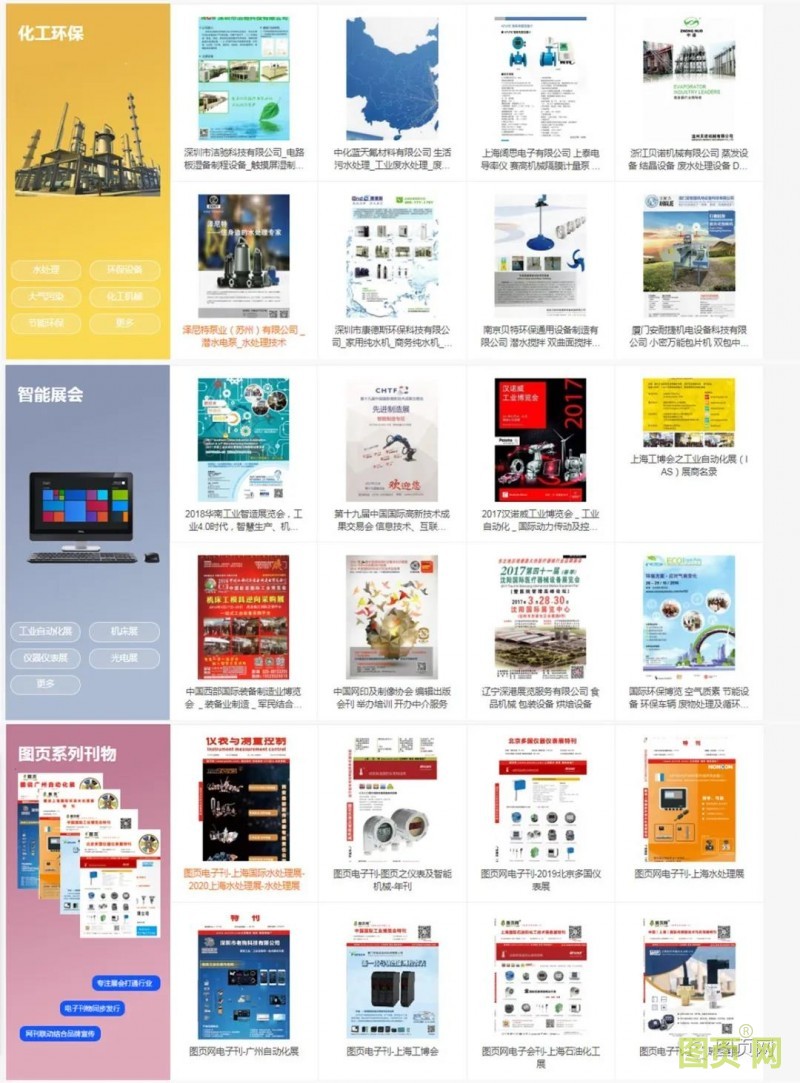The width and height of the screenshot is (800, 1083).
Task: Choose the 化工机械 chip
Action: [124, 297]
